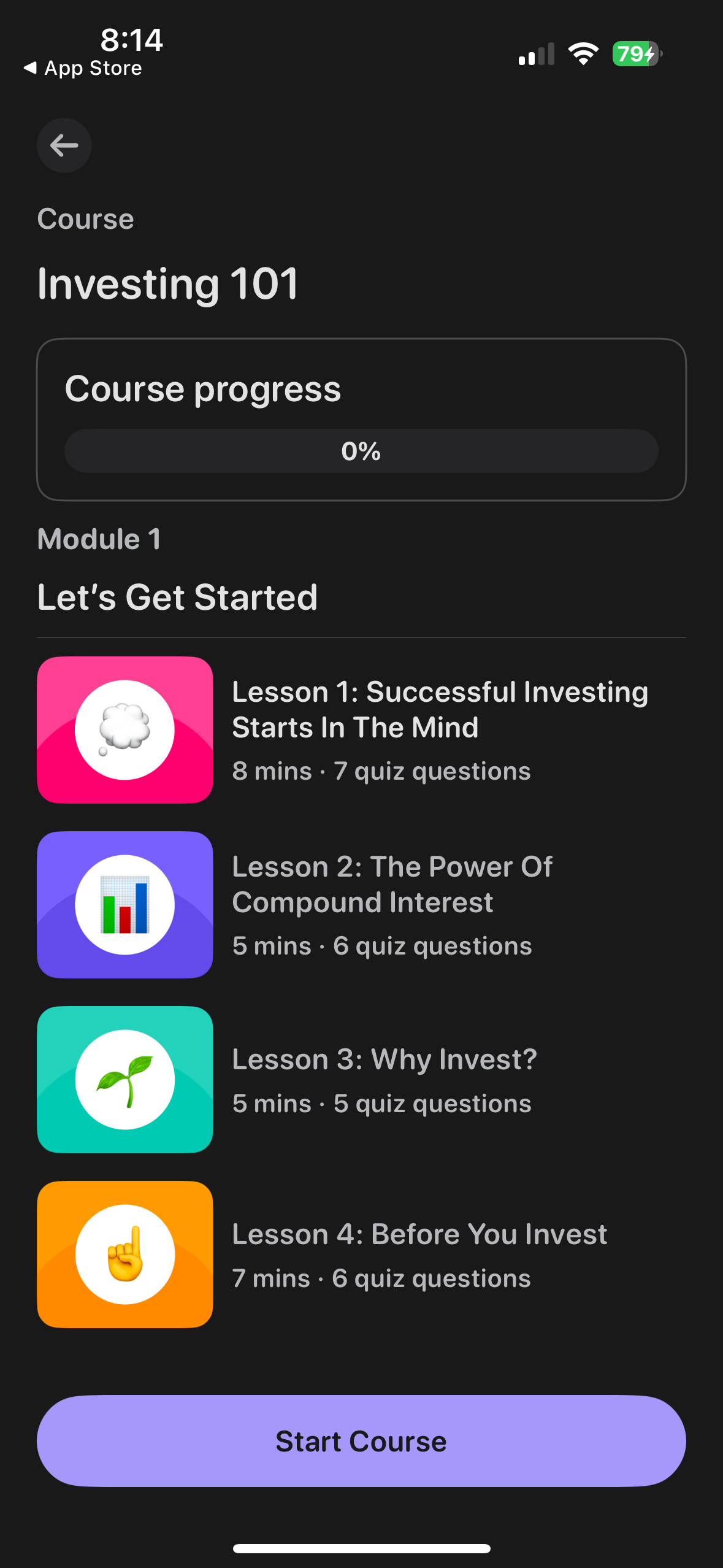Open Lesson 1 via the thought cloud icon
Image resolution: width=723 pixels, height=1568 pixels.
124,729
